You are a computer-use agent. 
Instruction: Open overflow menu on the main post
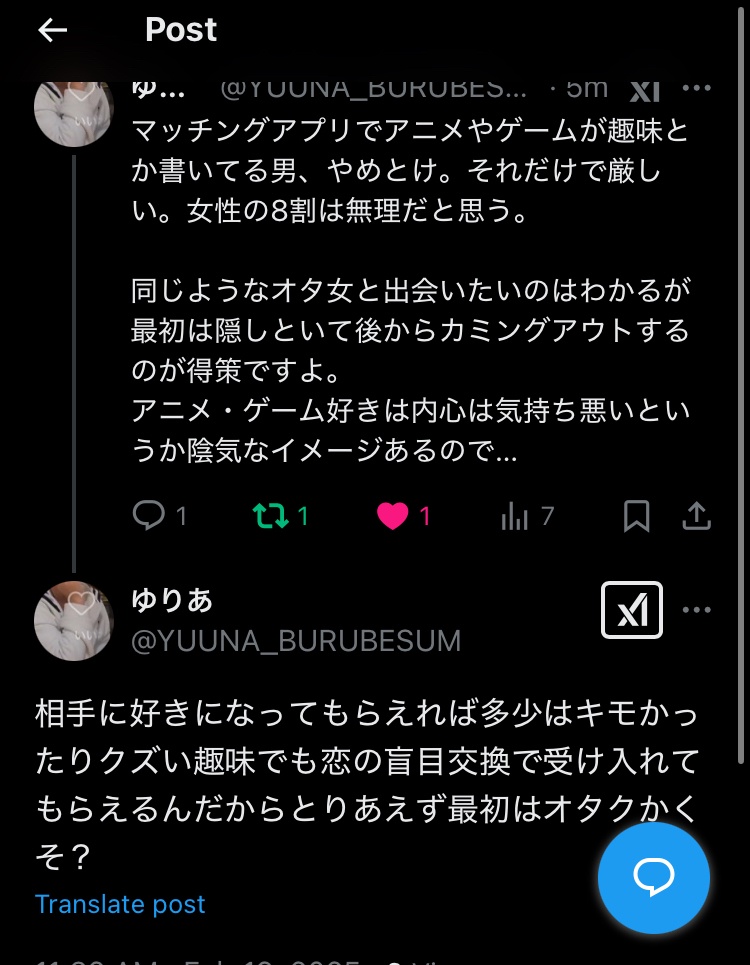pos(696,609)
